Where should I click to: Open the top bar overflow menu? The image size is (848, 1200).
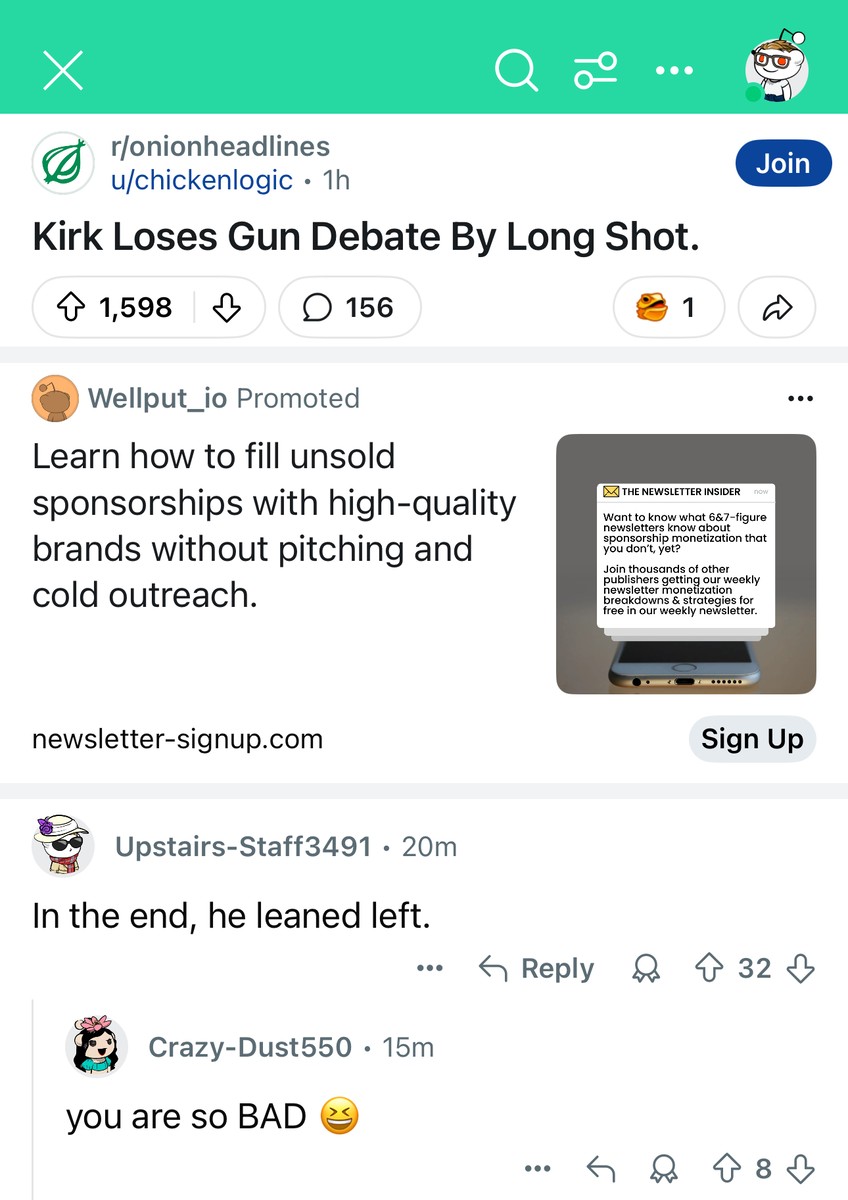[x=674, y=71]
